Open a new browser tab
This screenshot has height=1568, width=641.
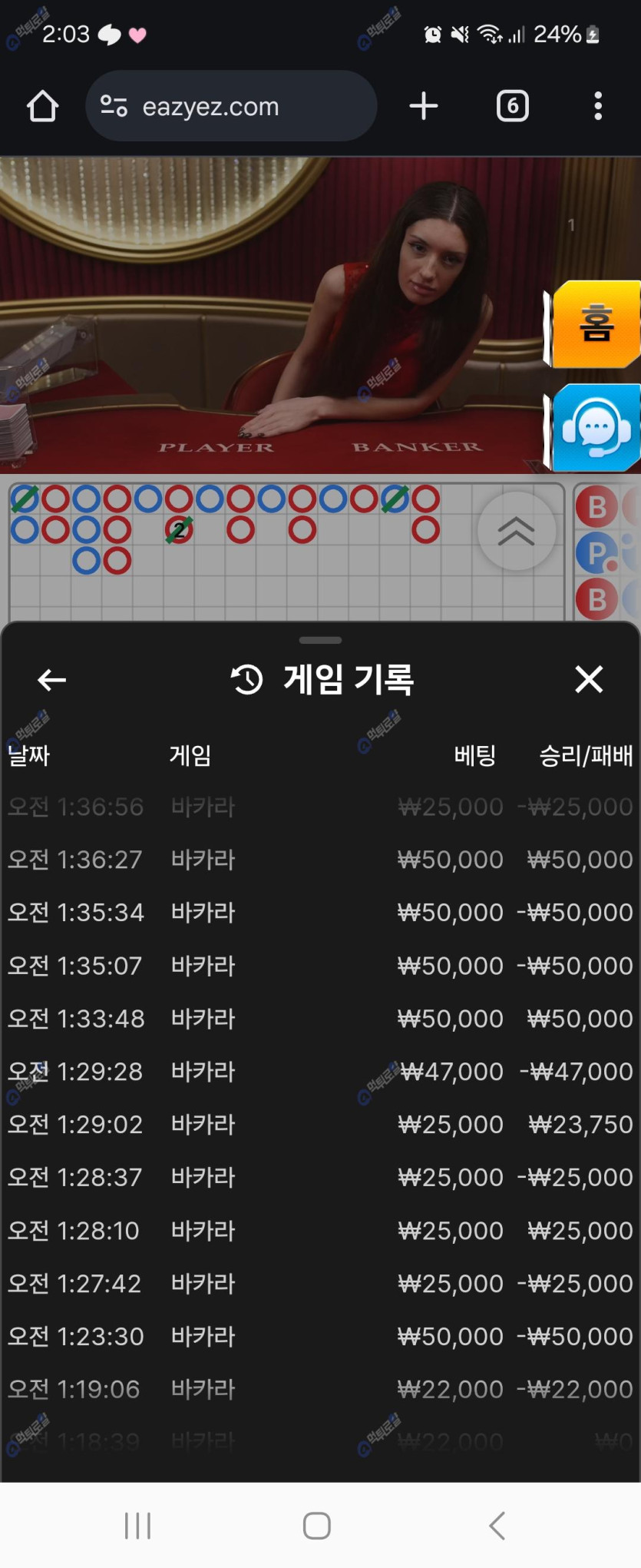coord(424,106)
